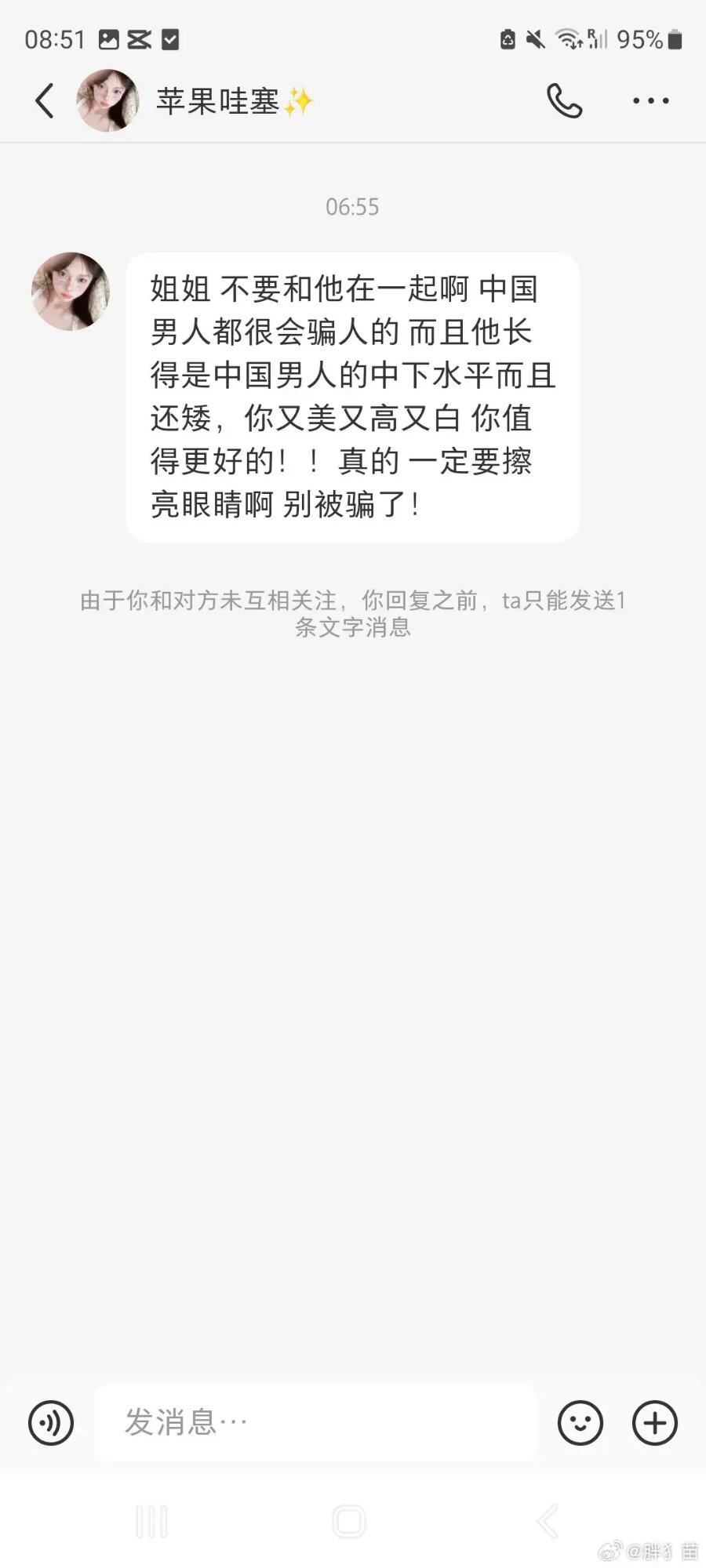Open the three-dot overflow menu
Image resolution: width=706 pixels, height=1568 pixels.
[650, 101]
